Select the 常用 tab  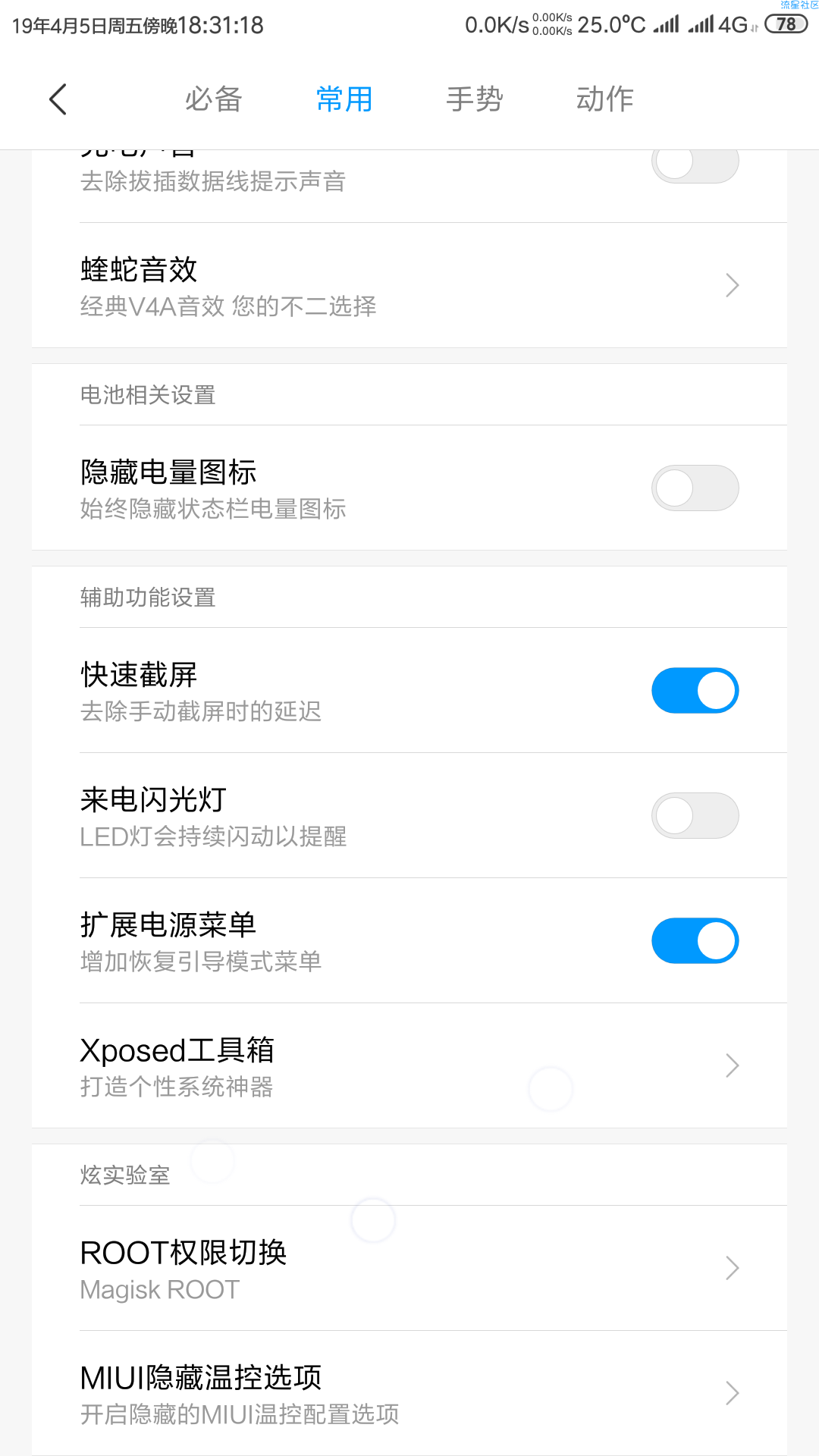coord(344,99)
